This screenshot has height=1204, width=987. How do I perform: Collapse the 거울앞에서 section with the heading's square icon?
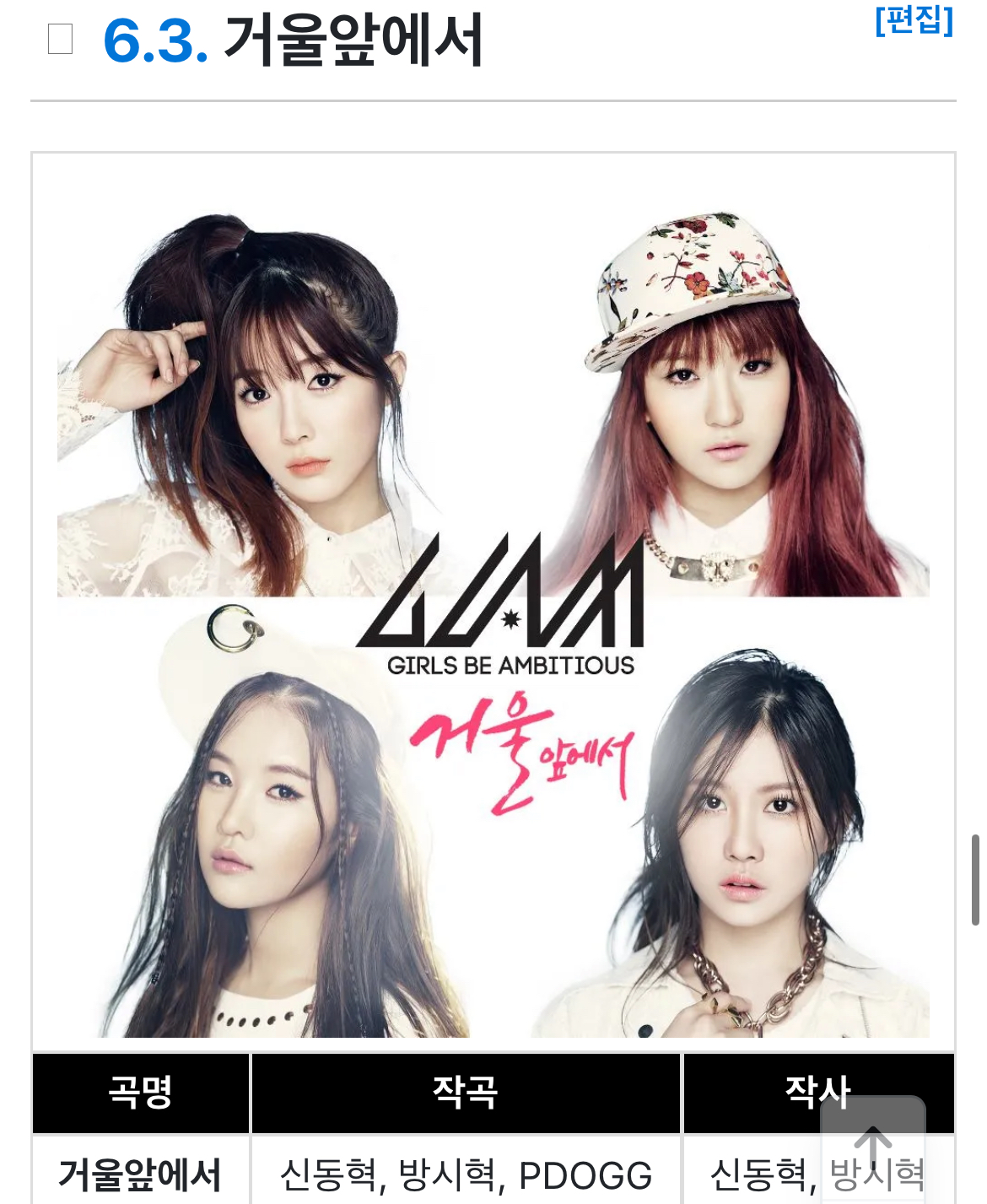61,40
